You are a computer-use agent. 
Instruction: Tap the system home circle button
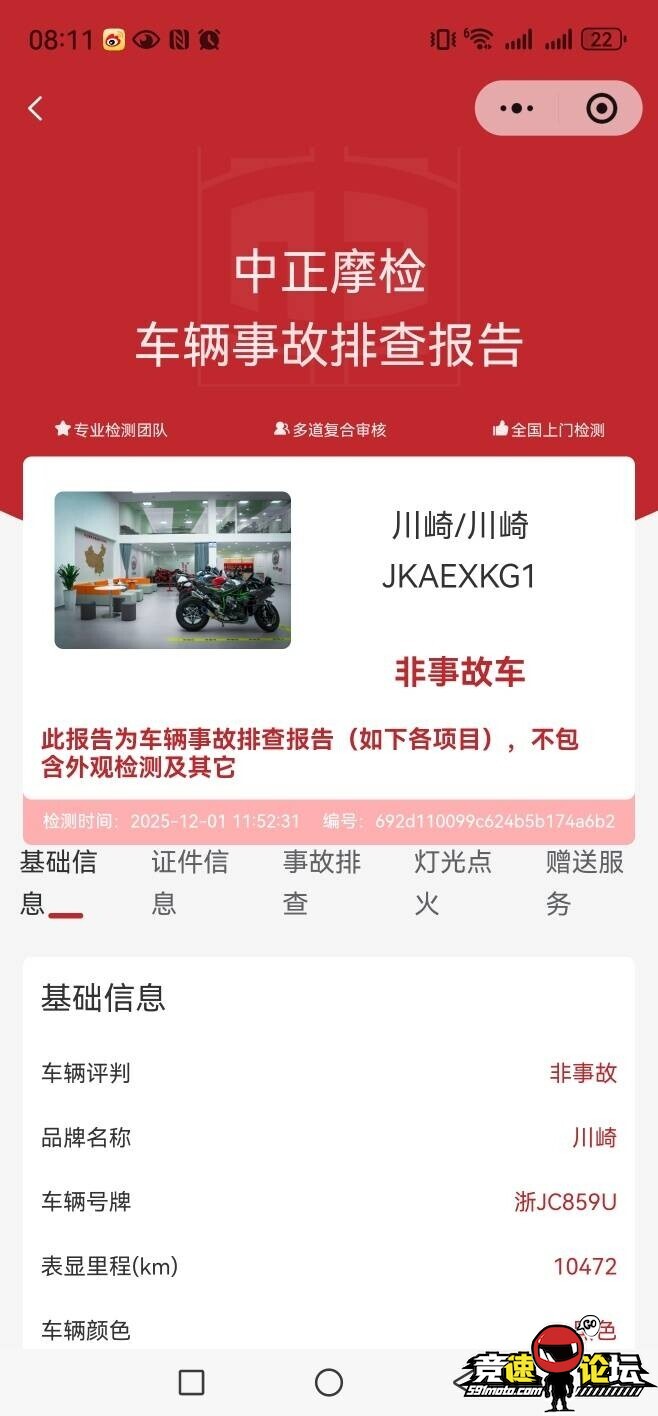coord(329,1382)
